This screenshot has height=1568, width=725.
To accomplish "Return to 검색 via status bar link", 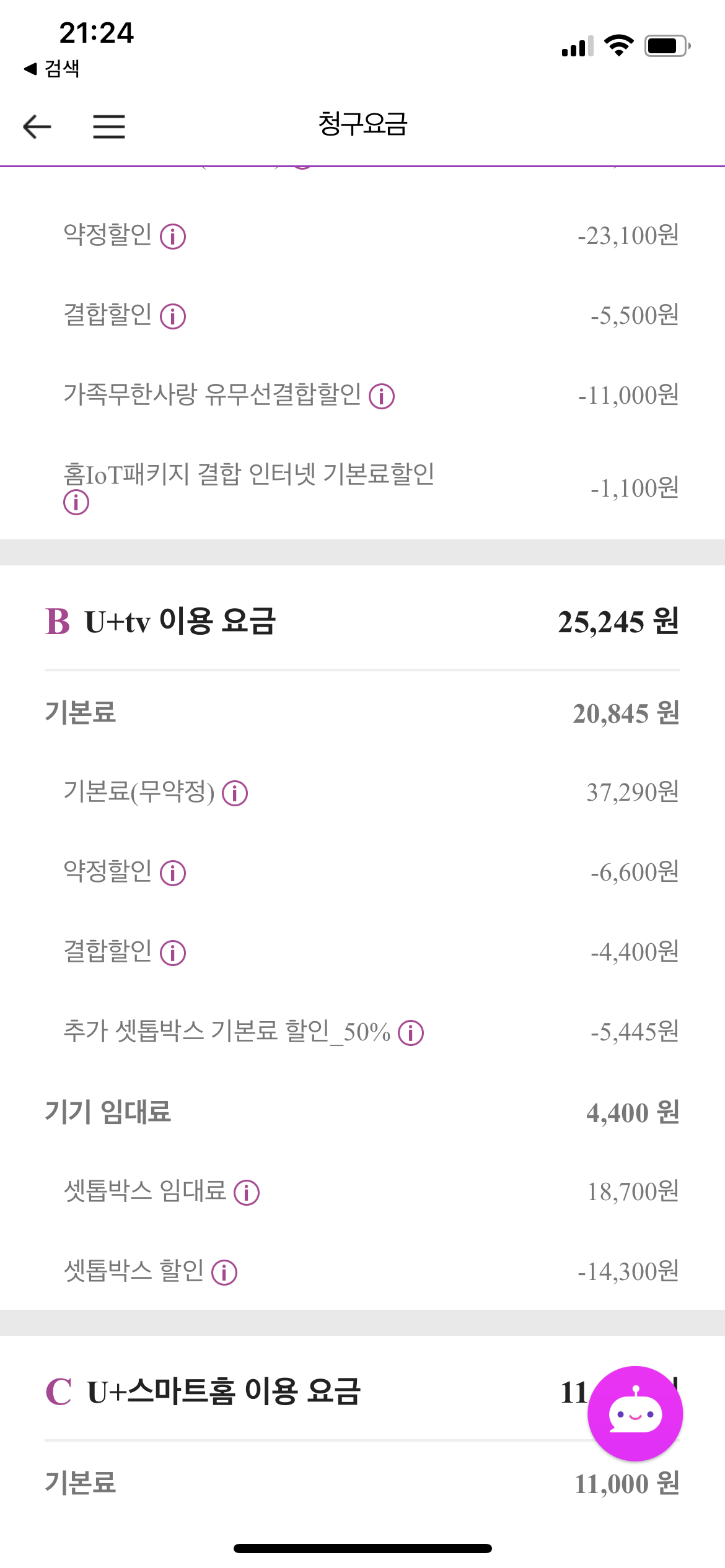I will 52,68.
